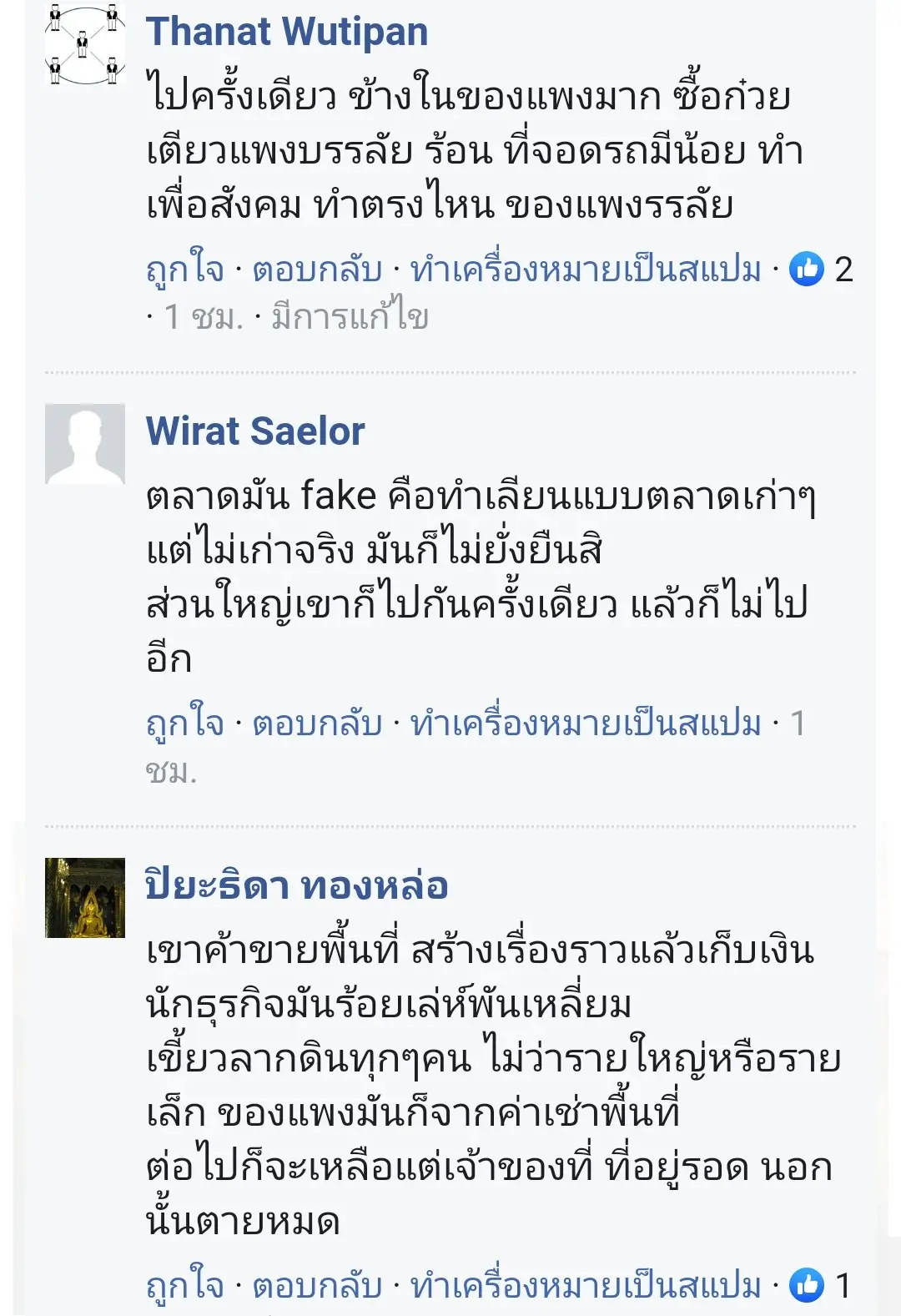The image size is (901, 1316).
Task: Like Thanat Wutipan's comment
Action: click(184, 270)
